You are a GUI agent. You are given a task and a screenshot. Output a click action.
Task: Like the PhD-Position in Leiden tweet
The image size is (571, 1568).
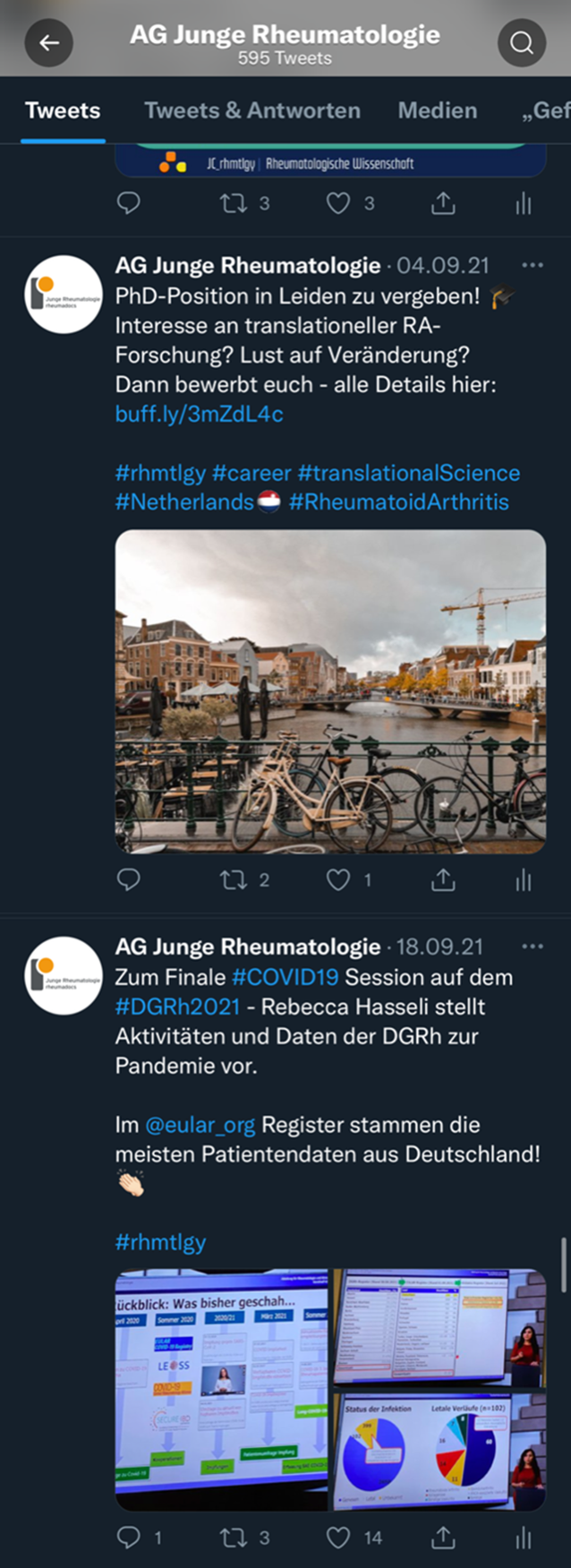tap(338, 880)
